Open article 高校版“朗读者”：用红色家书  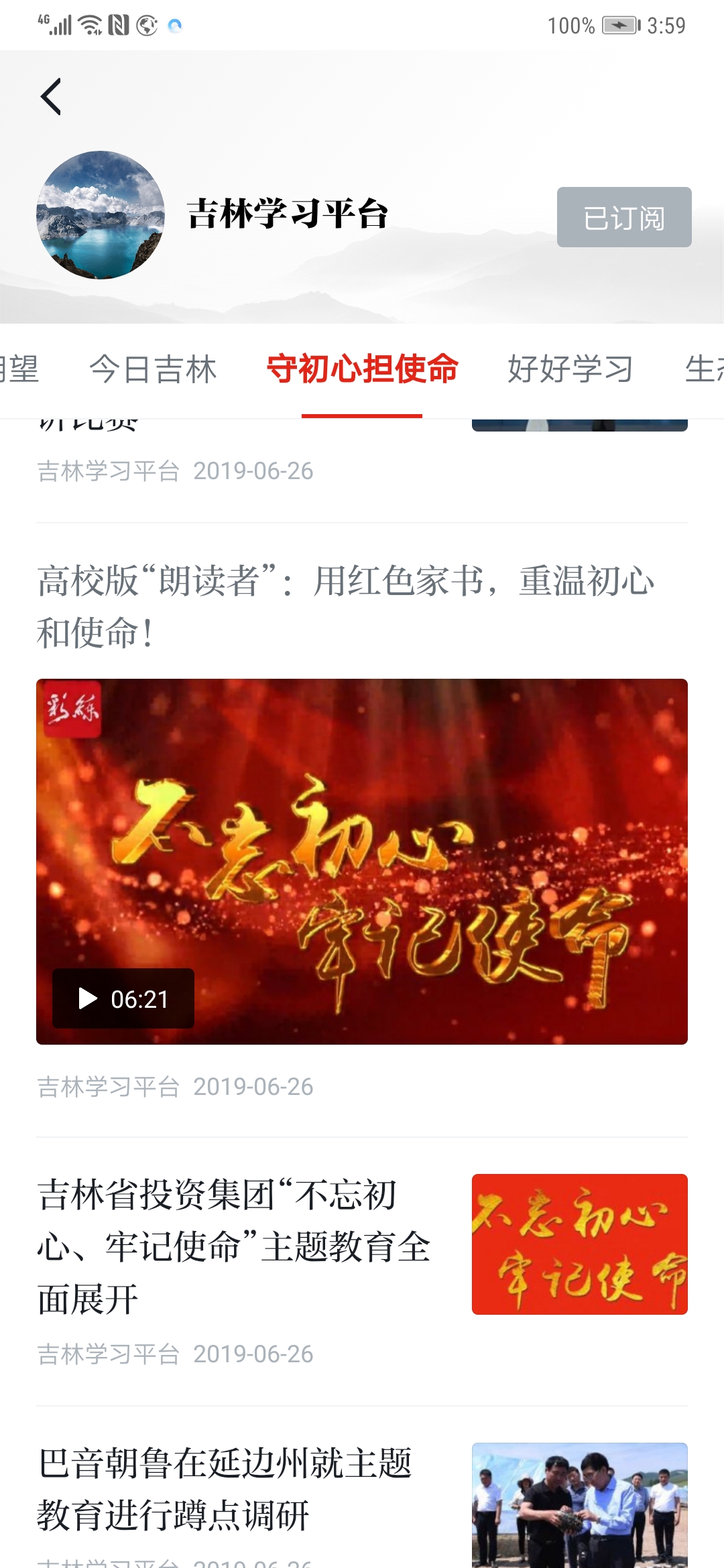345,606
